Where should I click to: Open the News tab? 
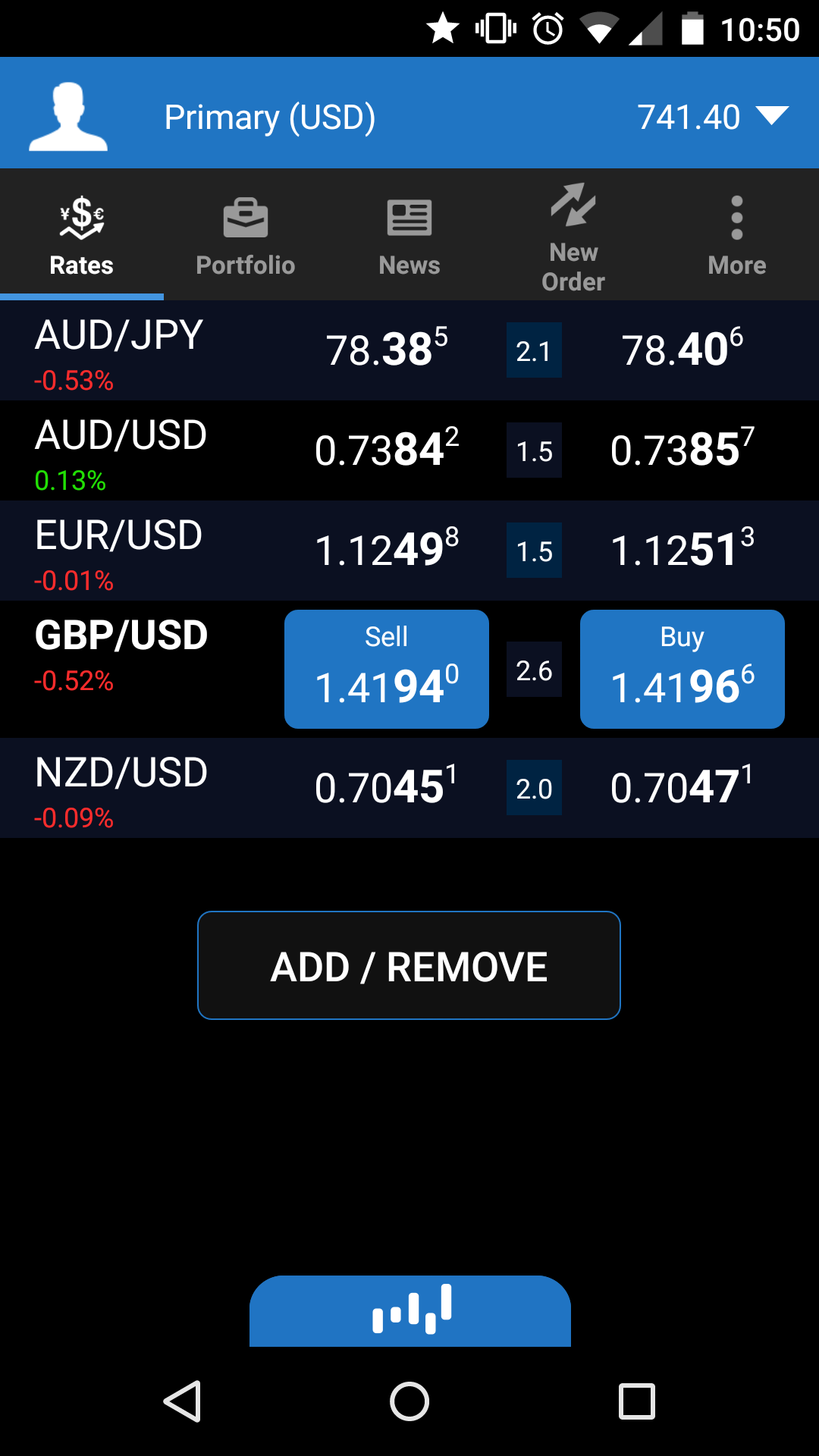coord(409,235)
